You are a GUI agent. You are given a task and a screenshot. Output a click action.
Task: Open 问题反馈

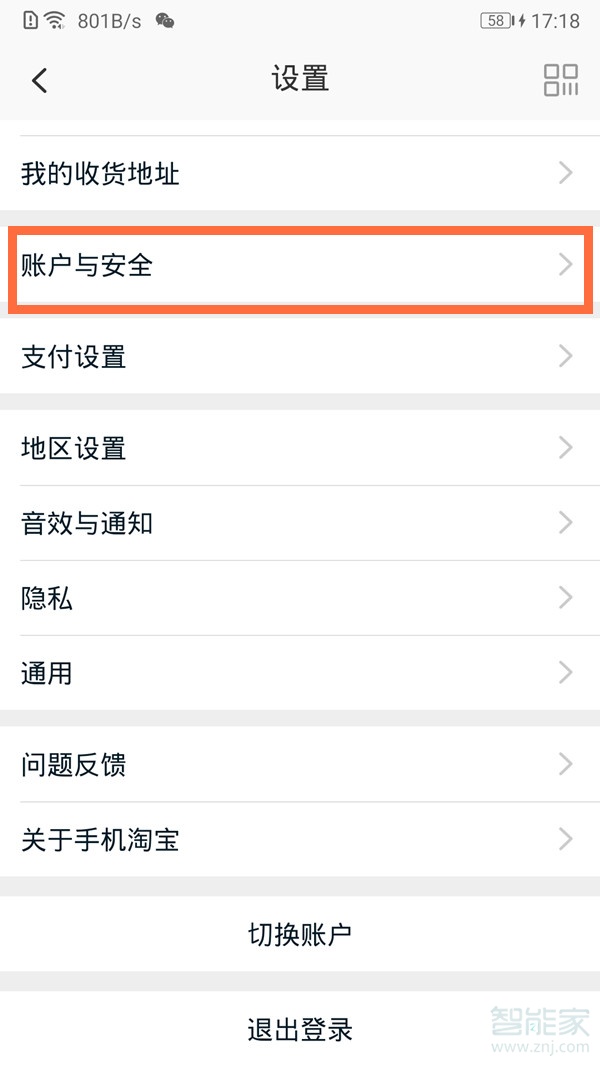coord(300,764)
